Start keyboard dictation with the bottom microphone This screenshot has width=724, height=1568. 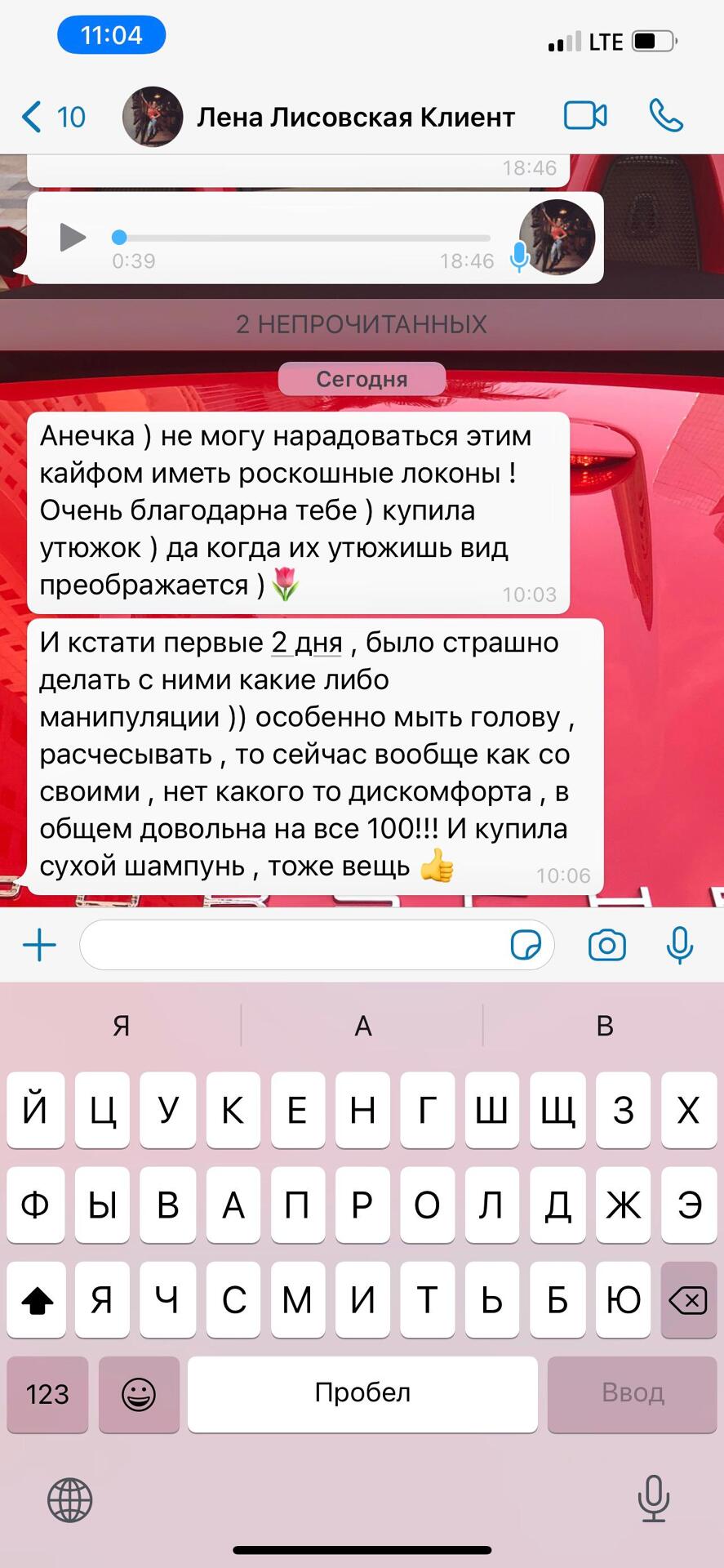pos(653,1499)
